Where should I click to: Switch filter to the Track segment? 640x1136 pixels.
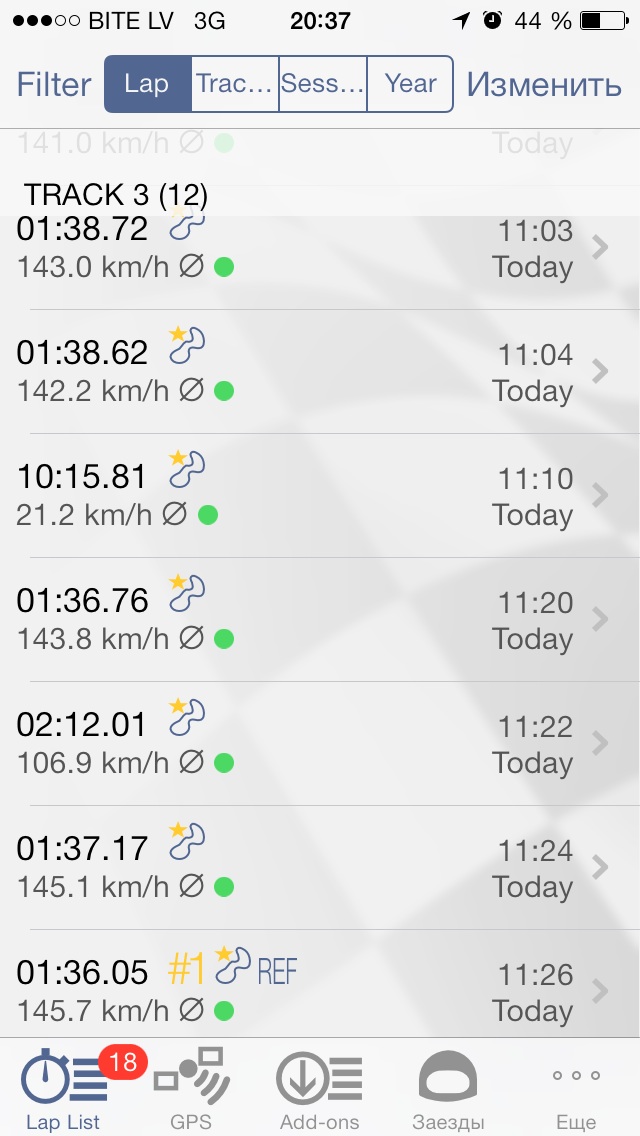(235, 84)
